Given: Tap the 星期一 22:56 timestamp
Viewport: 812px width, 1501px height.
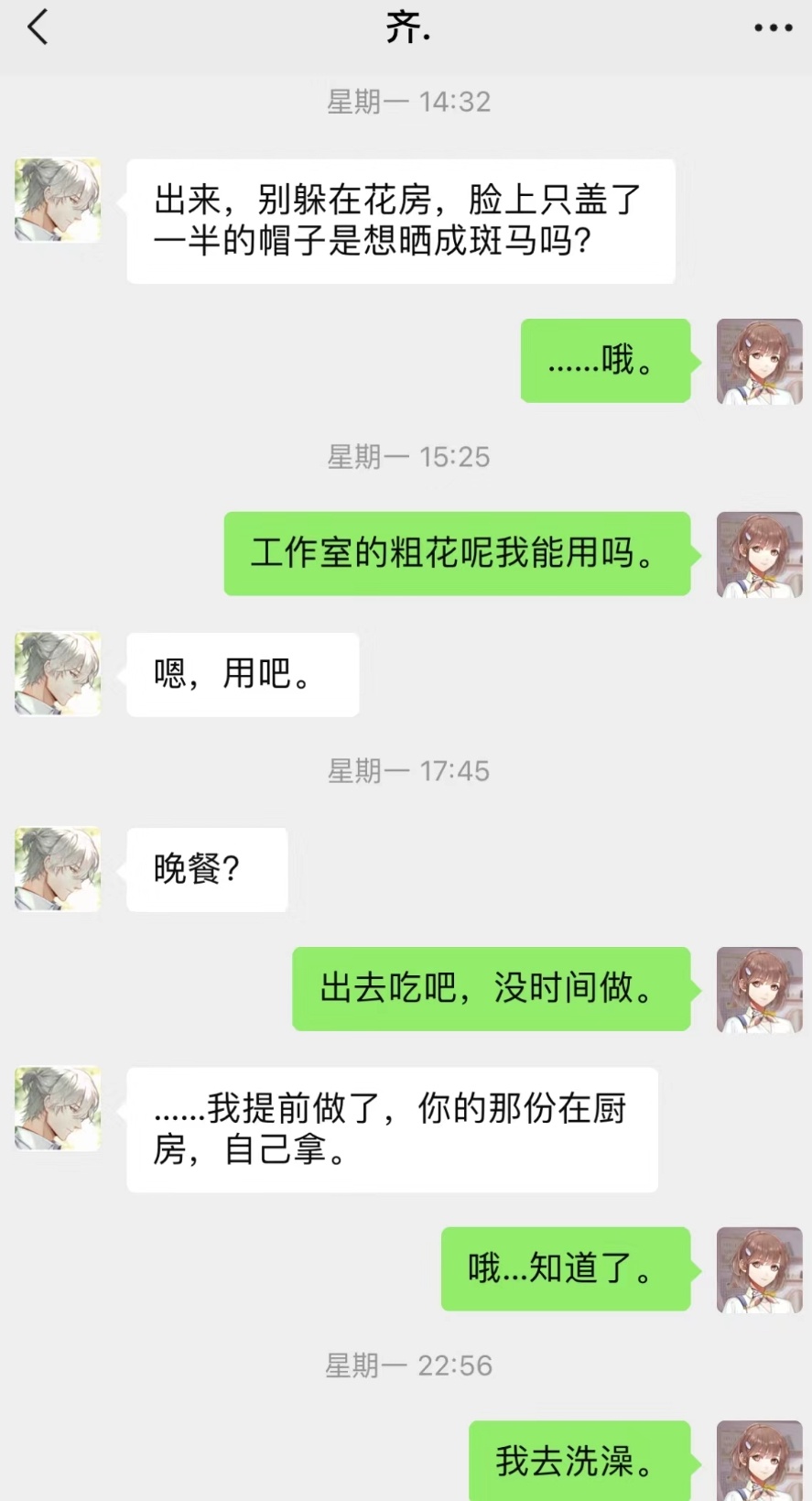Looking at the screenshot, I should (409, 1365).
